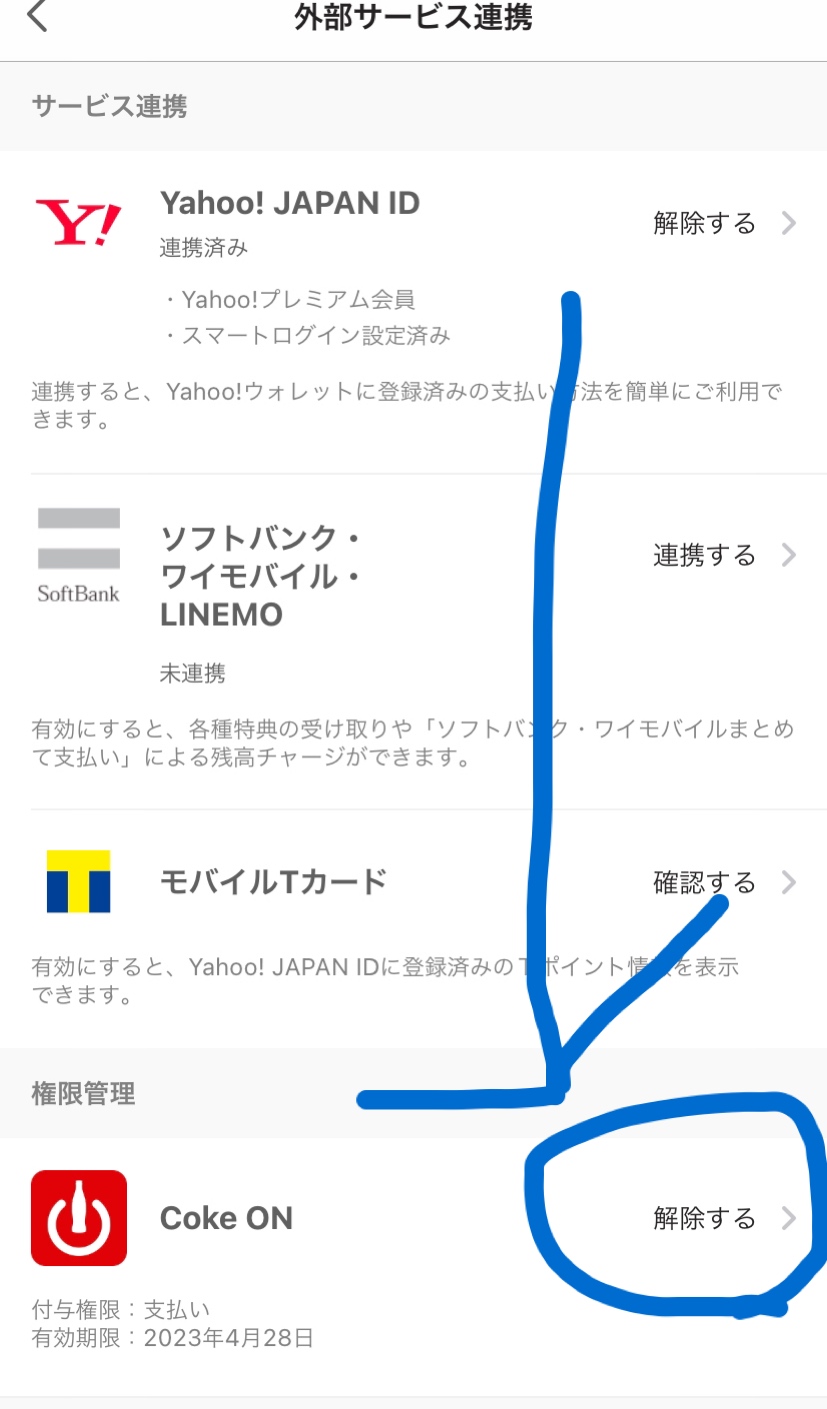Tap 解除する for Coke ON
827x1409 pixels.
[725, 1218]
